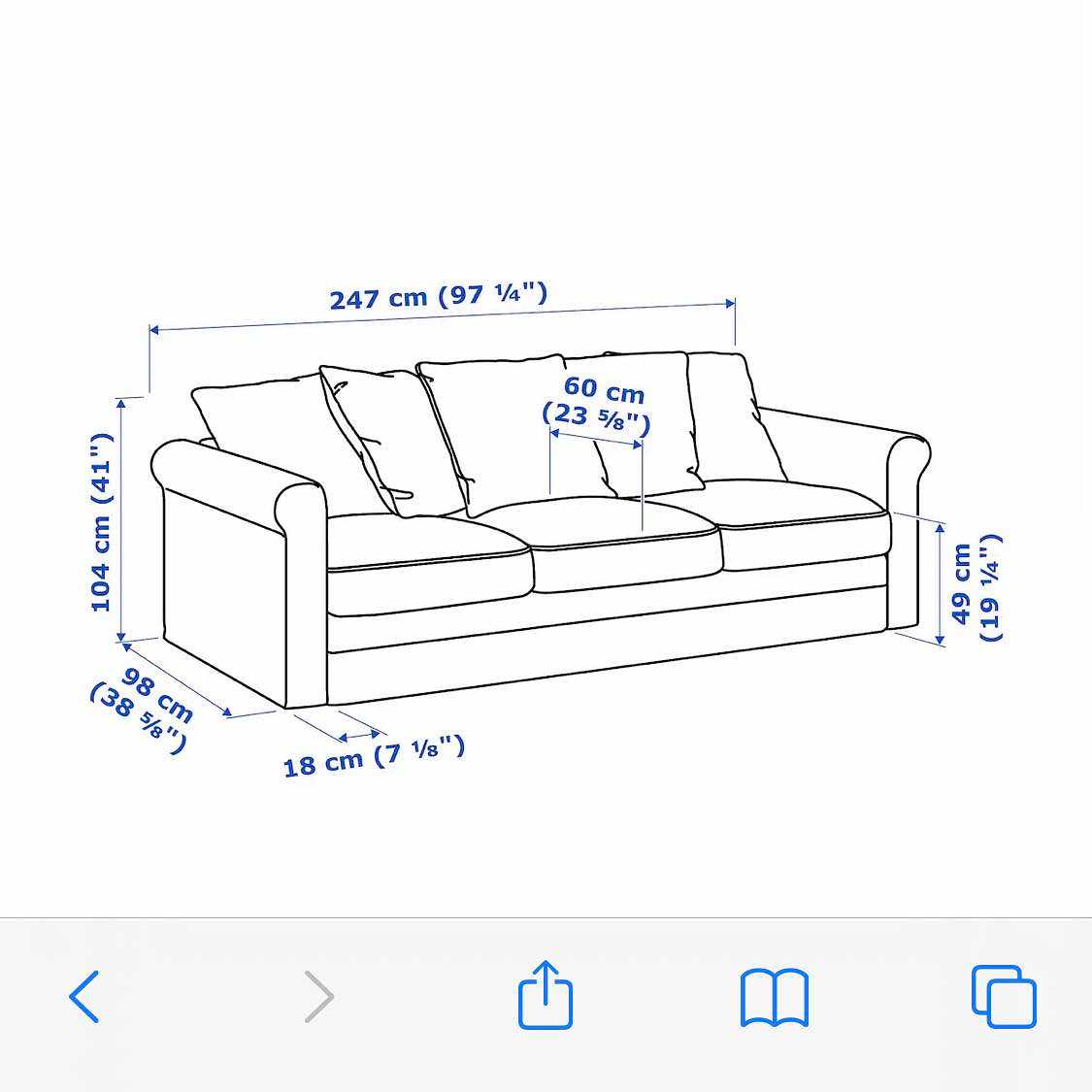Open the share sheet
This screenshot has height=1092, width=1092.
point(545,994)
